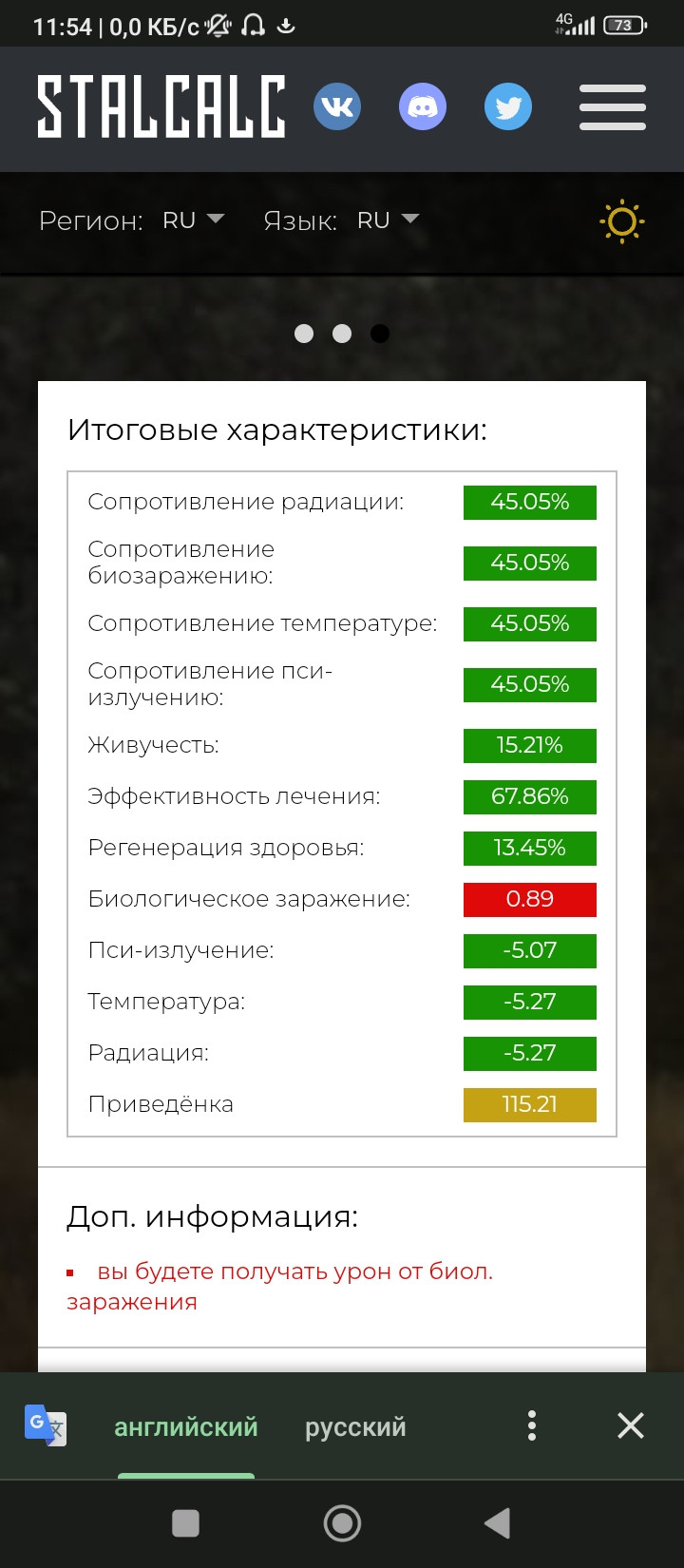Screen dimensions: 684x1568
Task: Tap the STALCALC logo to go home
Action: point(161,107)
